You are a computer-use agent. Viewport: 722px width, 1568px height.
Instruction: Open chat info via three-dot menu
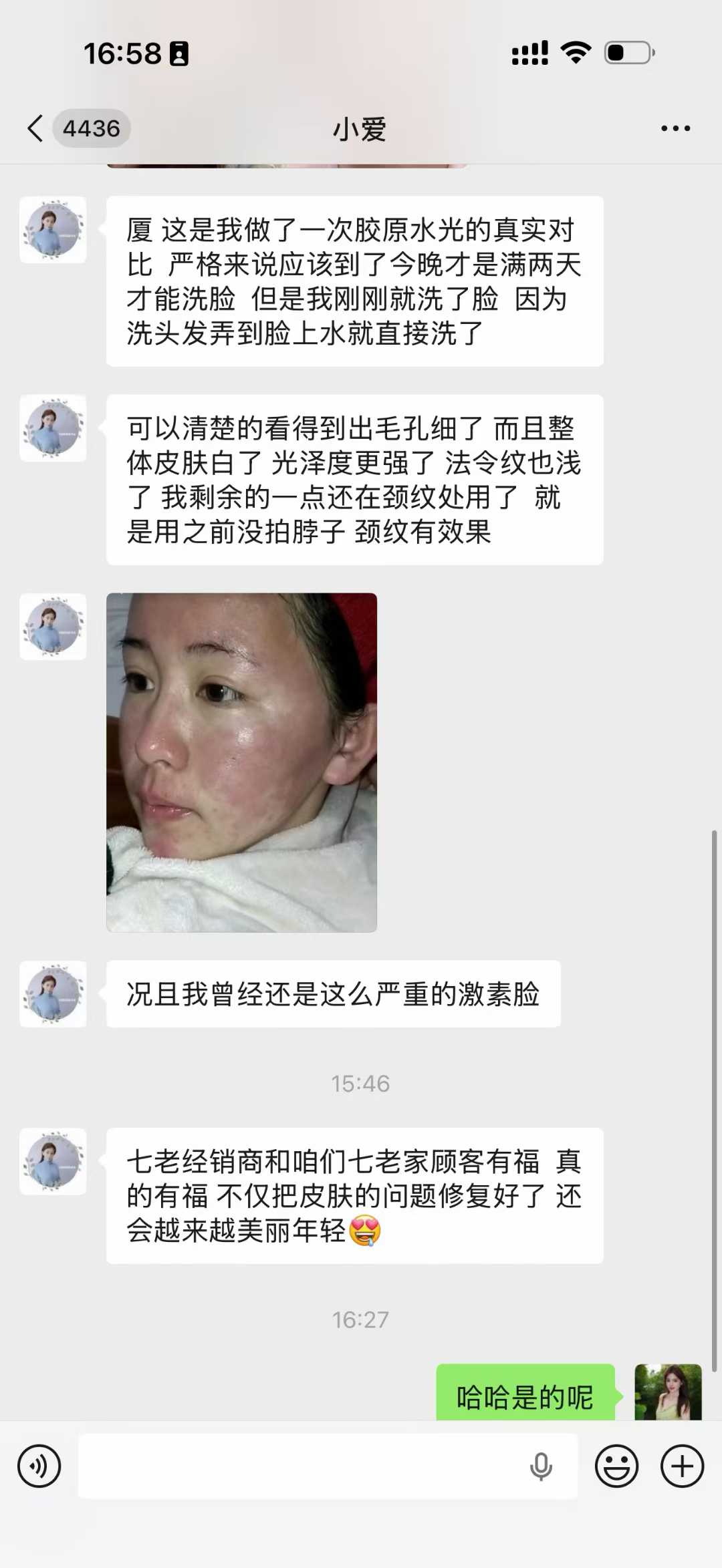coord(675,128)
